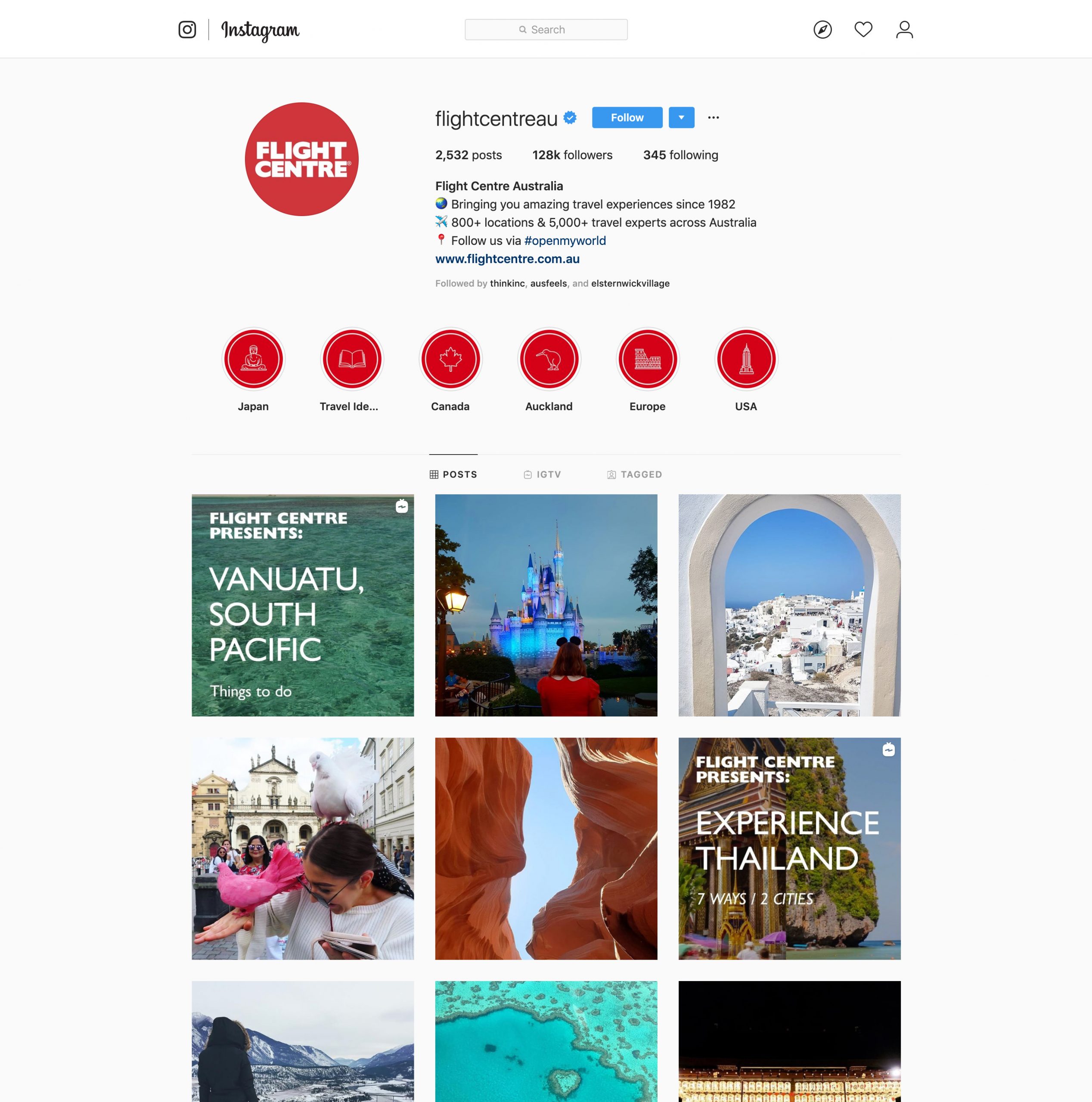The width and height of the screenshot is (1092, 1102).
Task: Open the activity heart icon
Action: coord(863,30)
